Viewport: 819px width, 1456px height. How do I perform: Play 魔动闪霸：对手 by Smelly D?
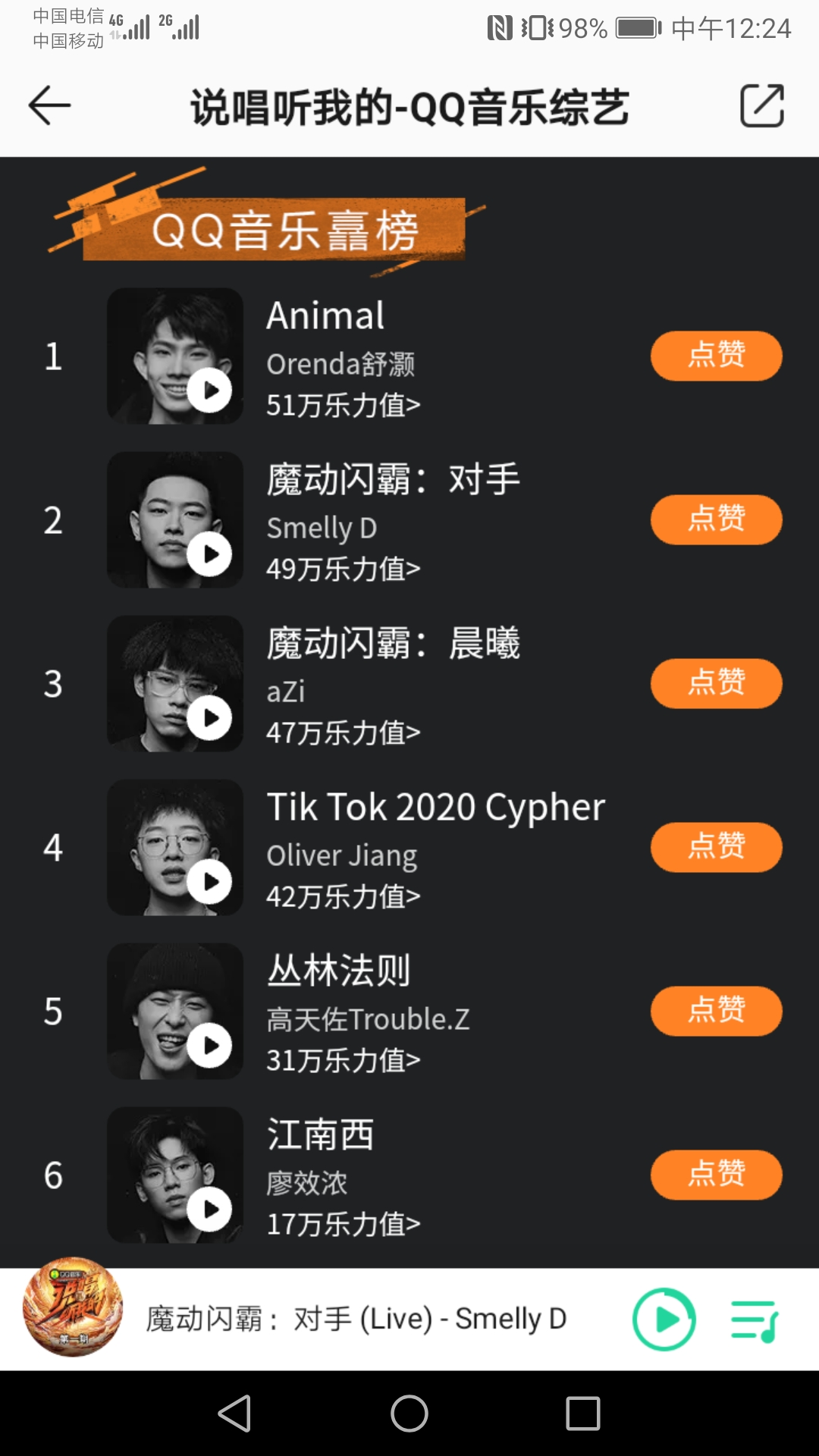209,554
